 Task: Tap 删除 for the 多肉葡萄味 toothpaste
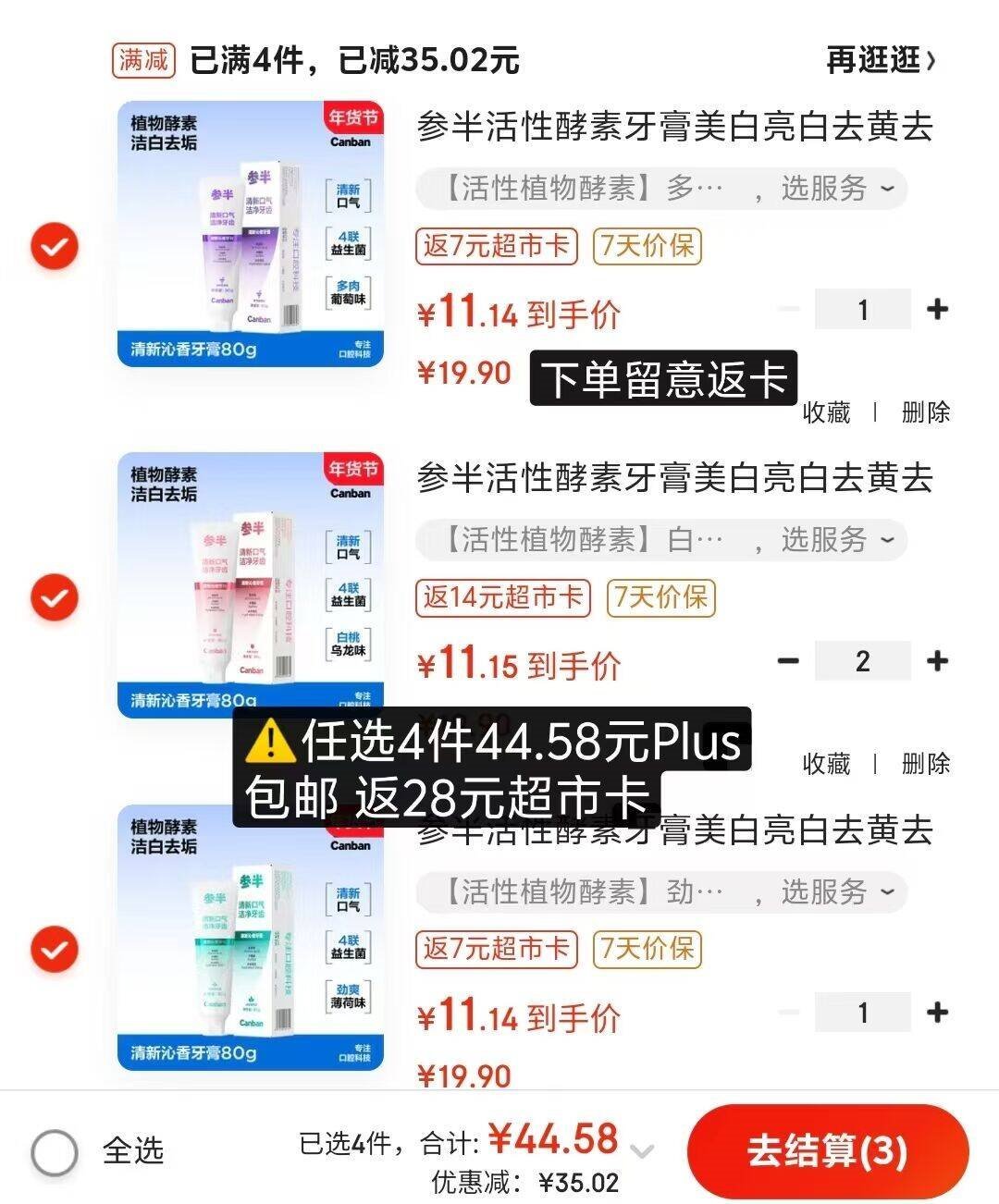pos(925,412)
